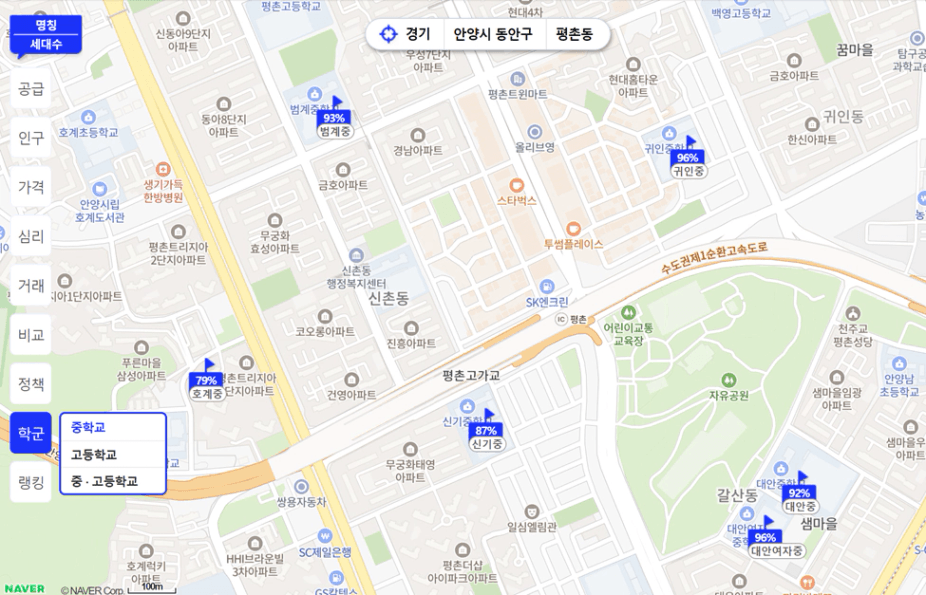Select the 학군 side menu
926x595 pixels.
pos(31,433)
